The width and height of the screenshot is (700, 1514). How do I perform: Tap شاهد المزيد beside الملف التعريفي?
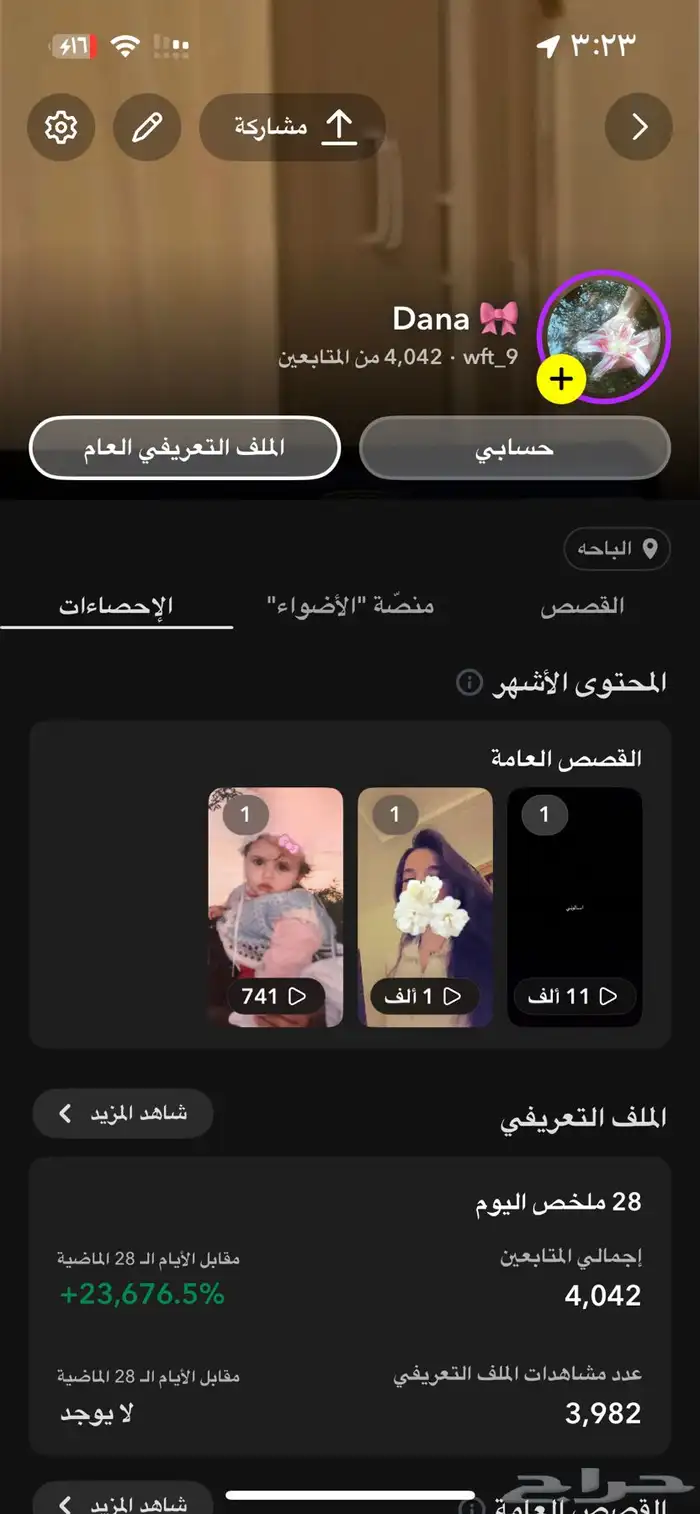pos(123,1113)
